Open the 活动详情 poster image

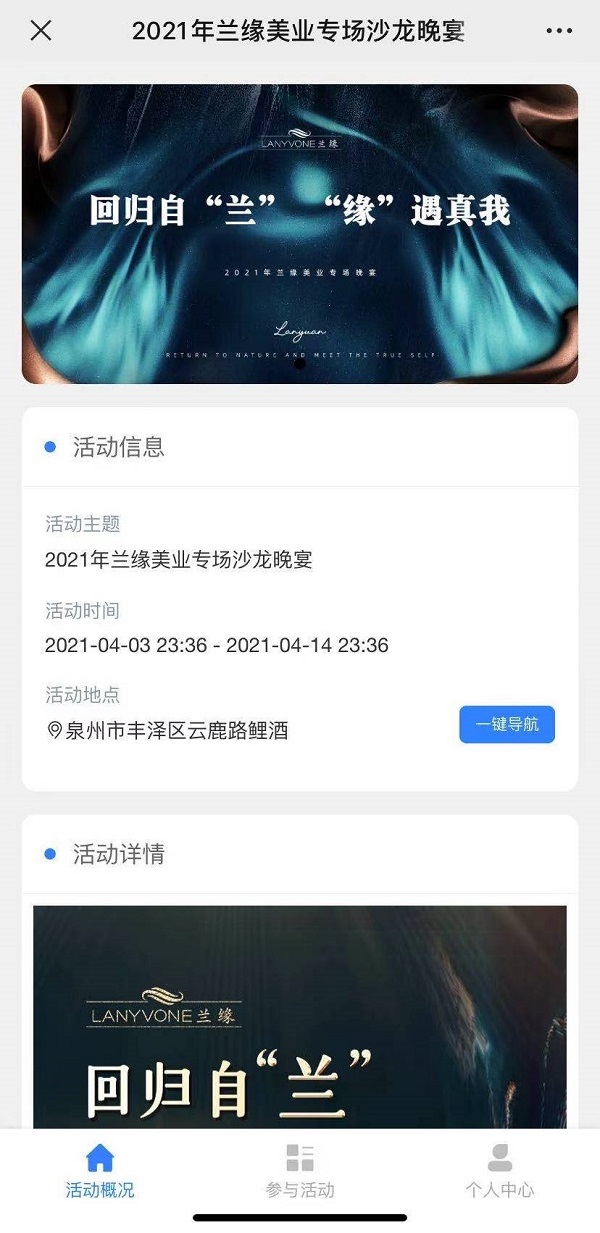(x=300, y=1015)
